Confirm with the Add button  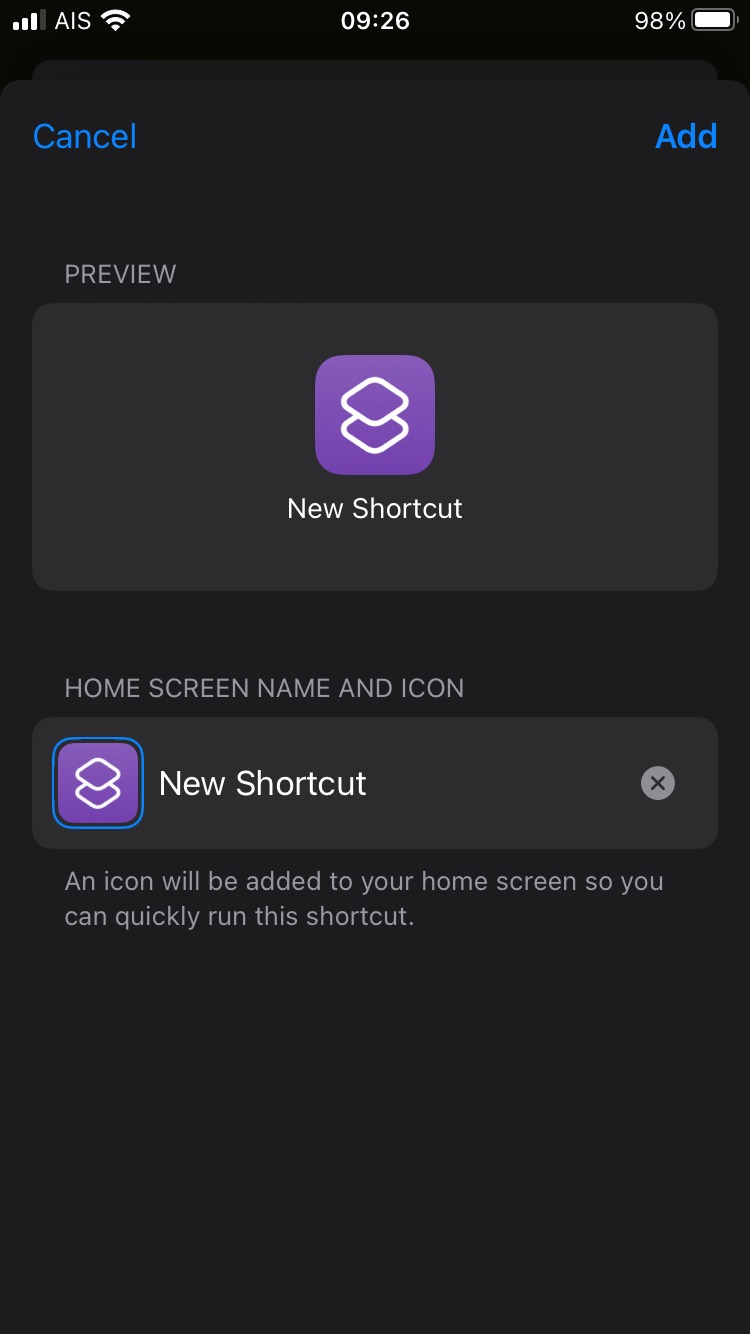686,137
